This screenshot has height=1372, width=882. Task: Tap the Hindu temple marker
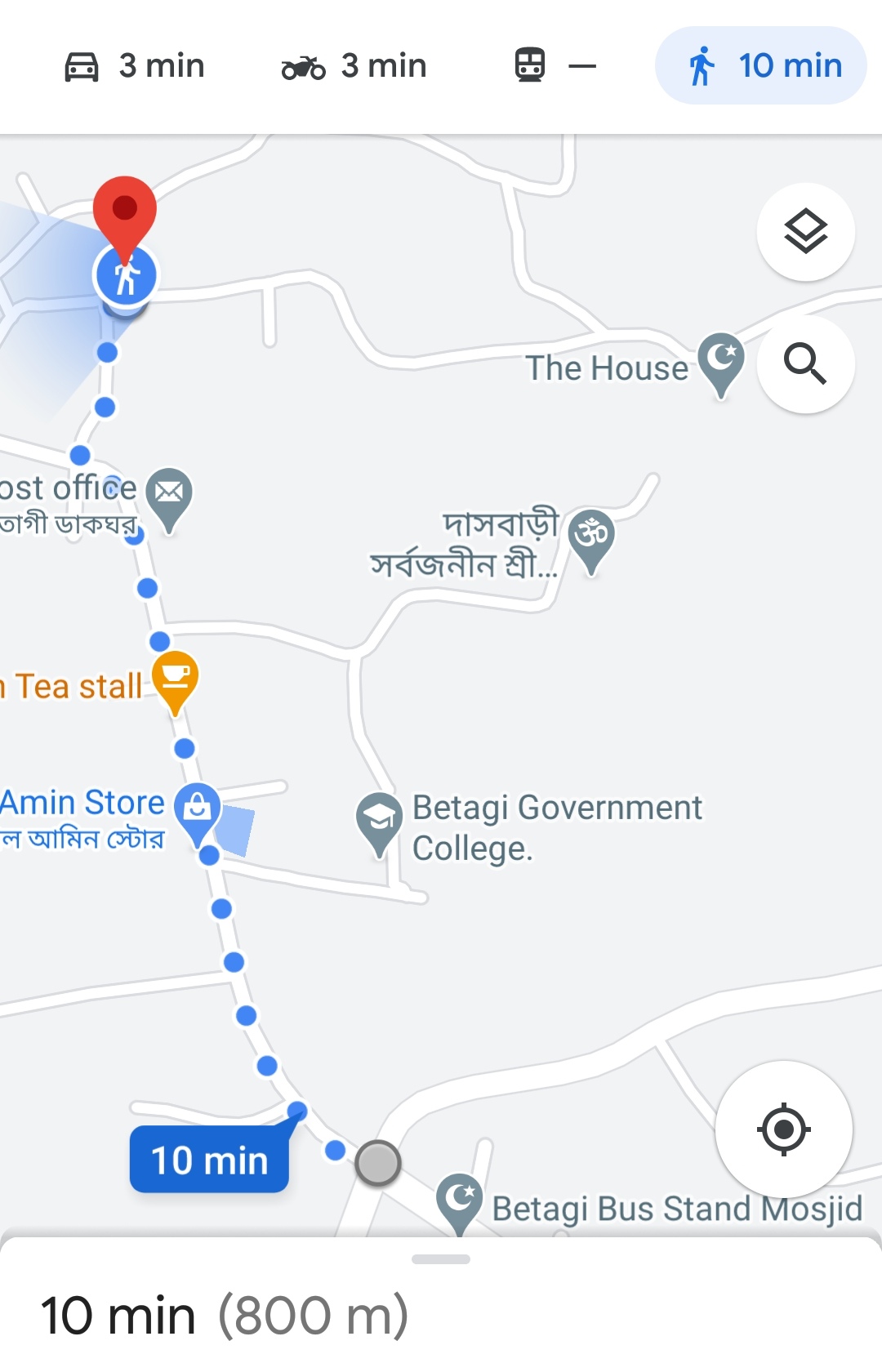[590, 537]
